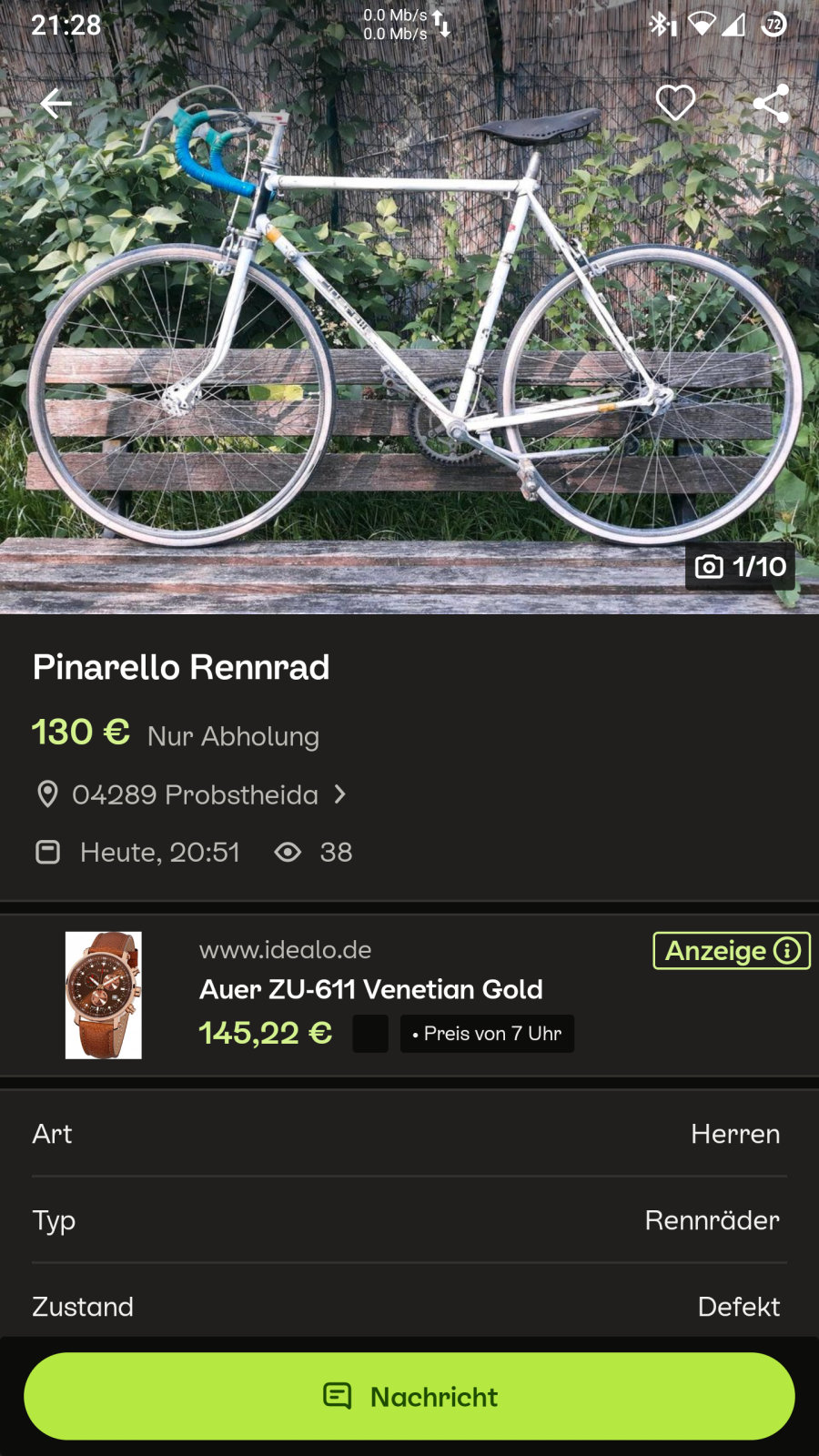This screenshot has height=1456, width=819.
Task: Send a Nachricht to the seller
Action: click(409, 1396)
